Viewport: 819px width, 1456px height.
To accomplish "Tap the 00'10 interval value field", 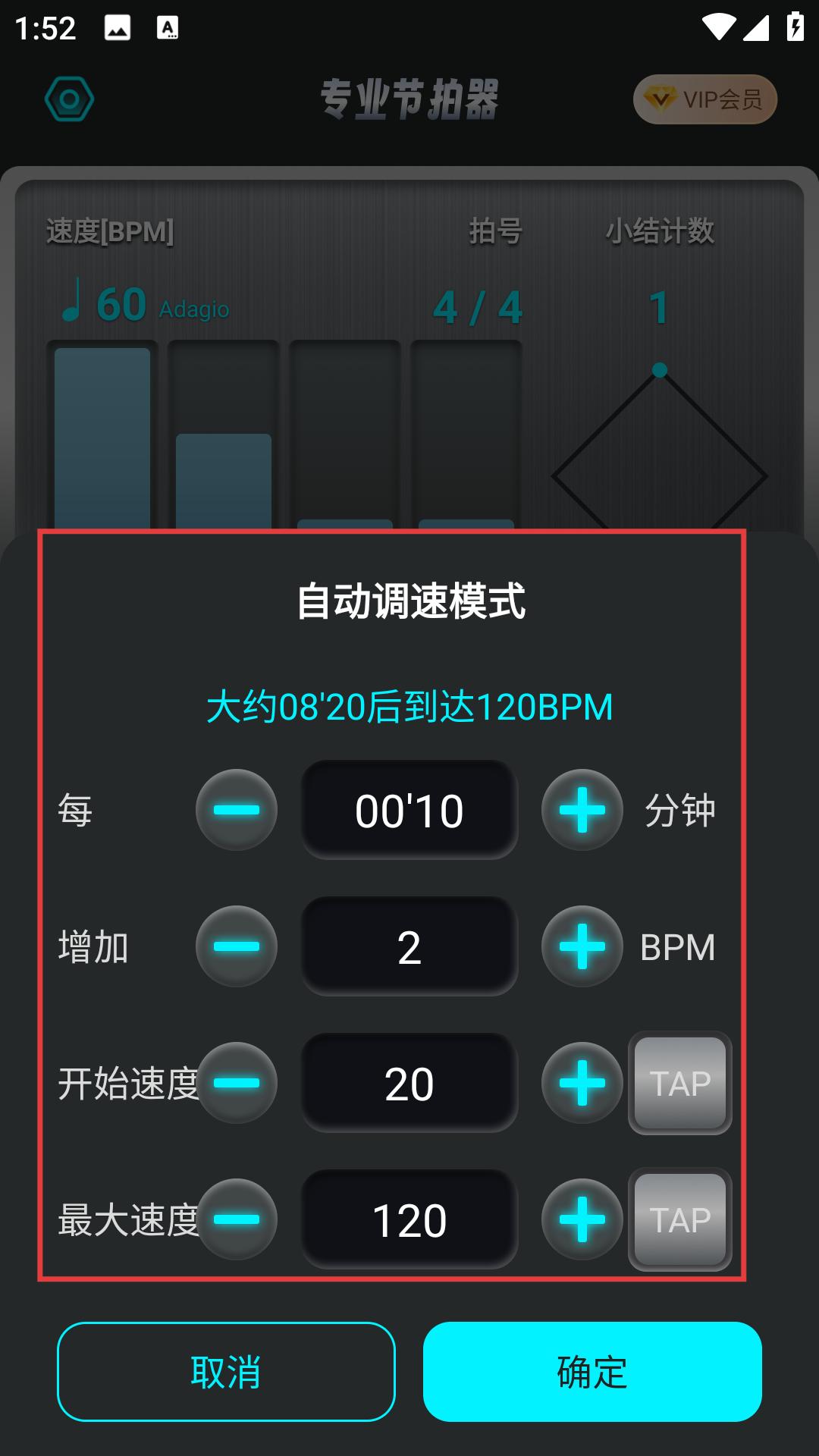I will coord(409,810).
